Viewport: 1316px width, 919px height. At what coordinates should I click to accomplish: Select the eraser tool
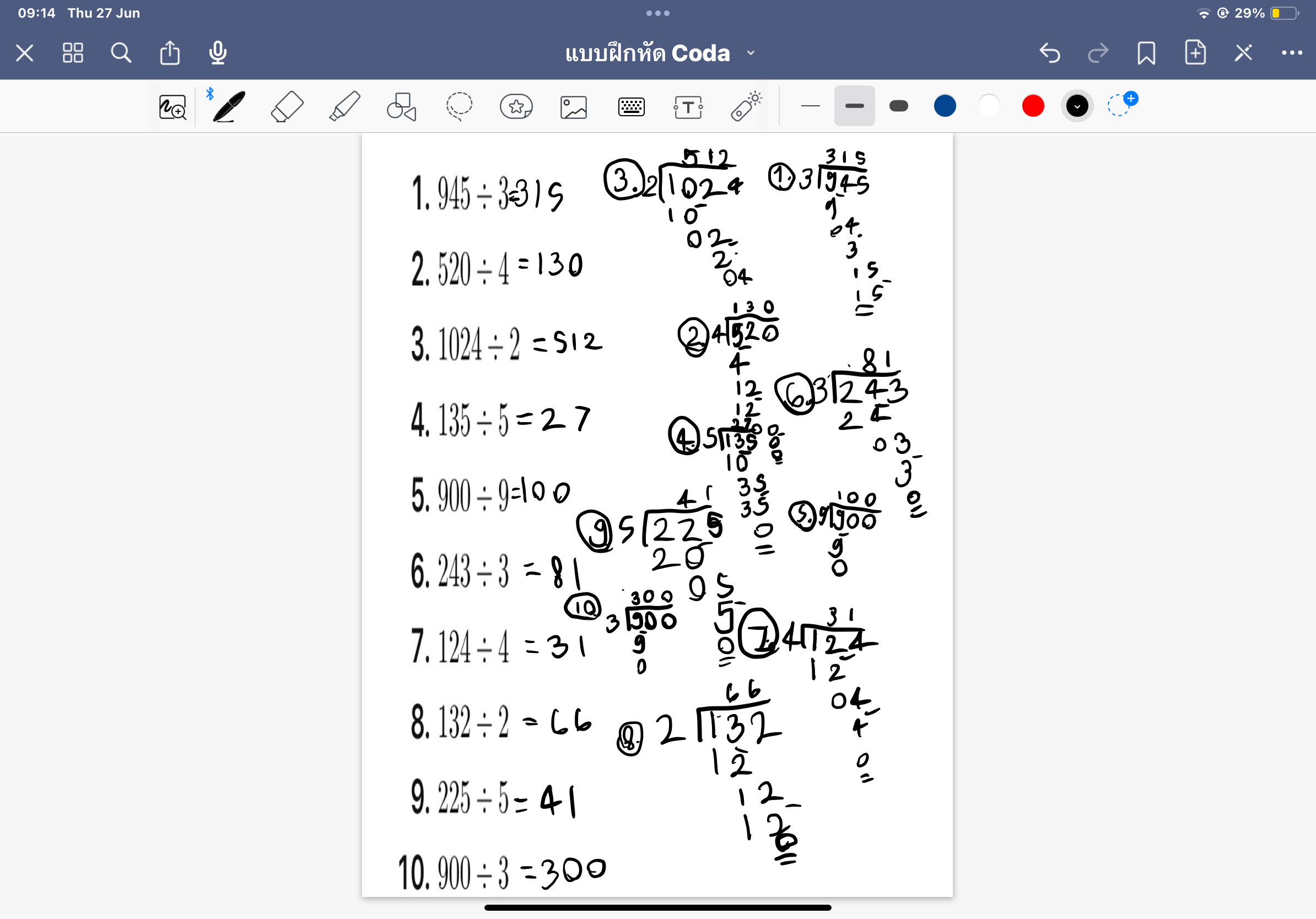coord(287,106)
